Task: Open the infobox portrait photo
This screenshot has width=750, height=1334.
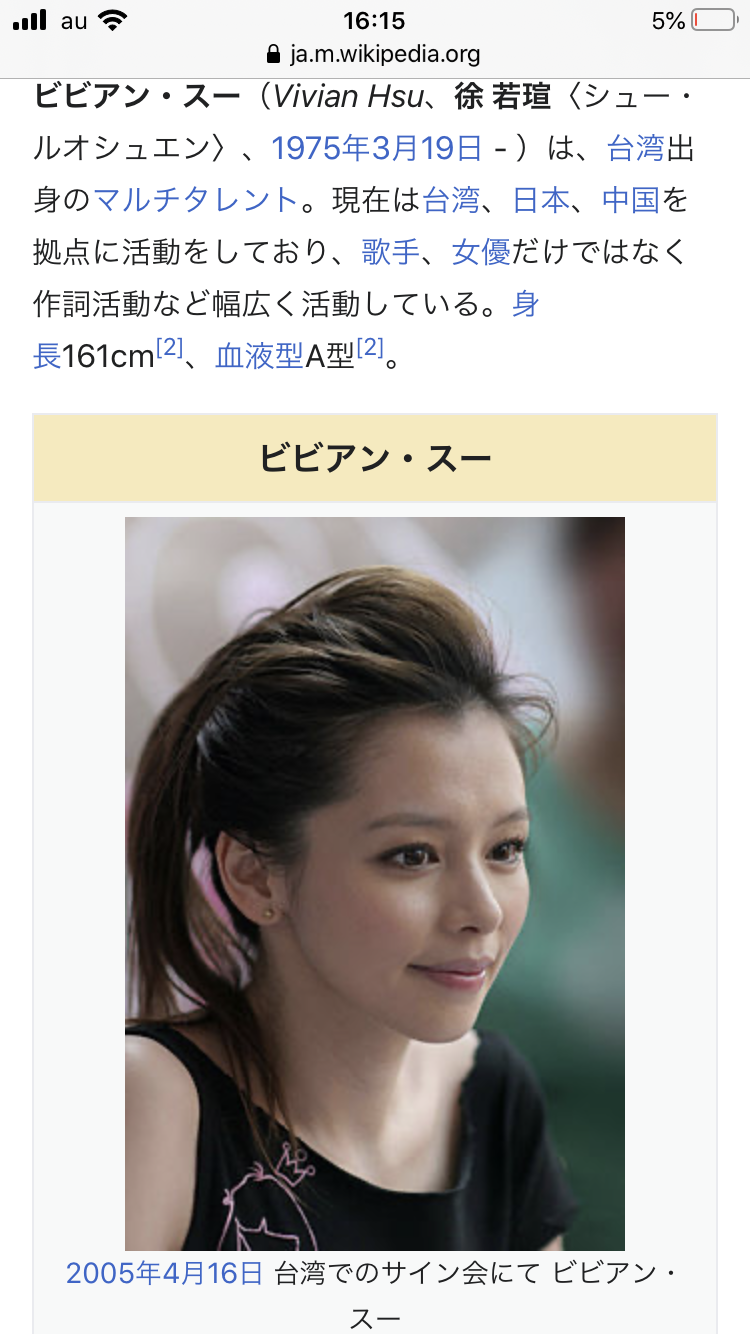Action: coord(375,883)
